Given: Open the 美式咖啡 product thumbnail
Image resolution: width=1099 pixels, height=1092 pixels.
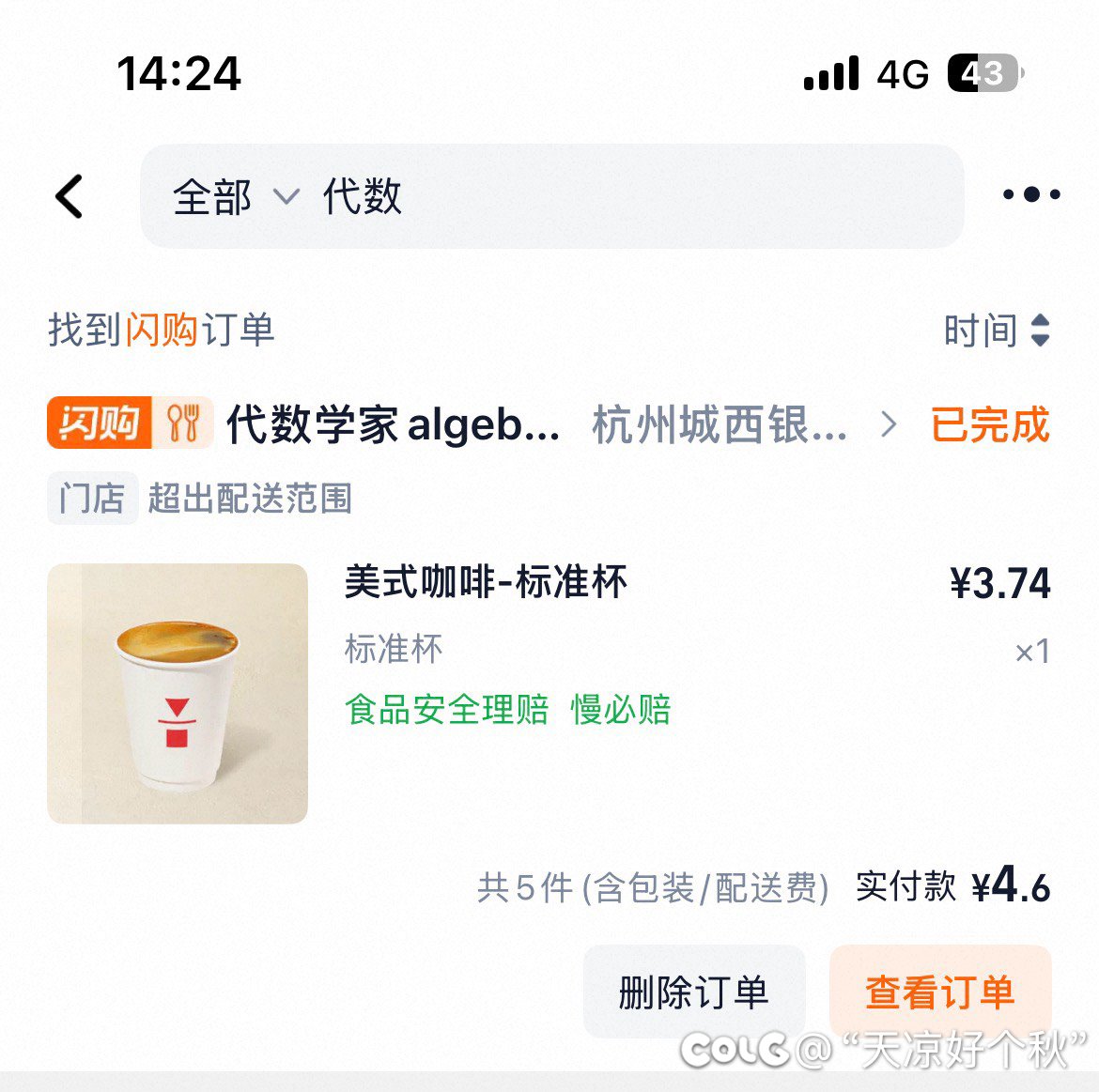Looking at the screenshot, I should point(178,694).
